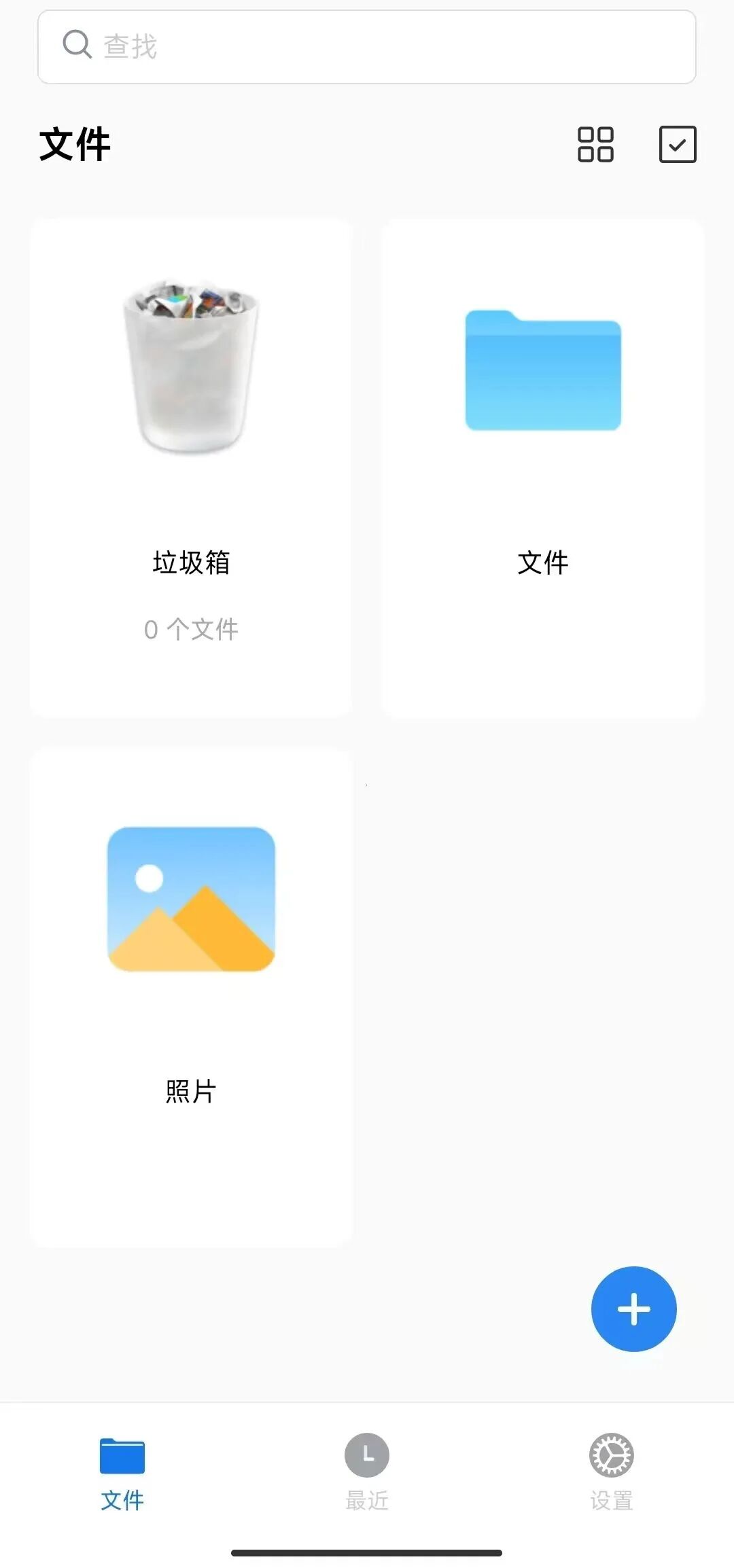734x1568 pixels.
Task: Switch to the 最近 tab
Action: 367,1472
